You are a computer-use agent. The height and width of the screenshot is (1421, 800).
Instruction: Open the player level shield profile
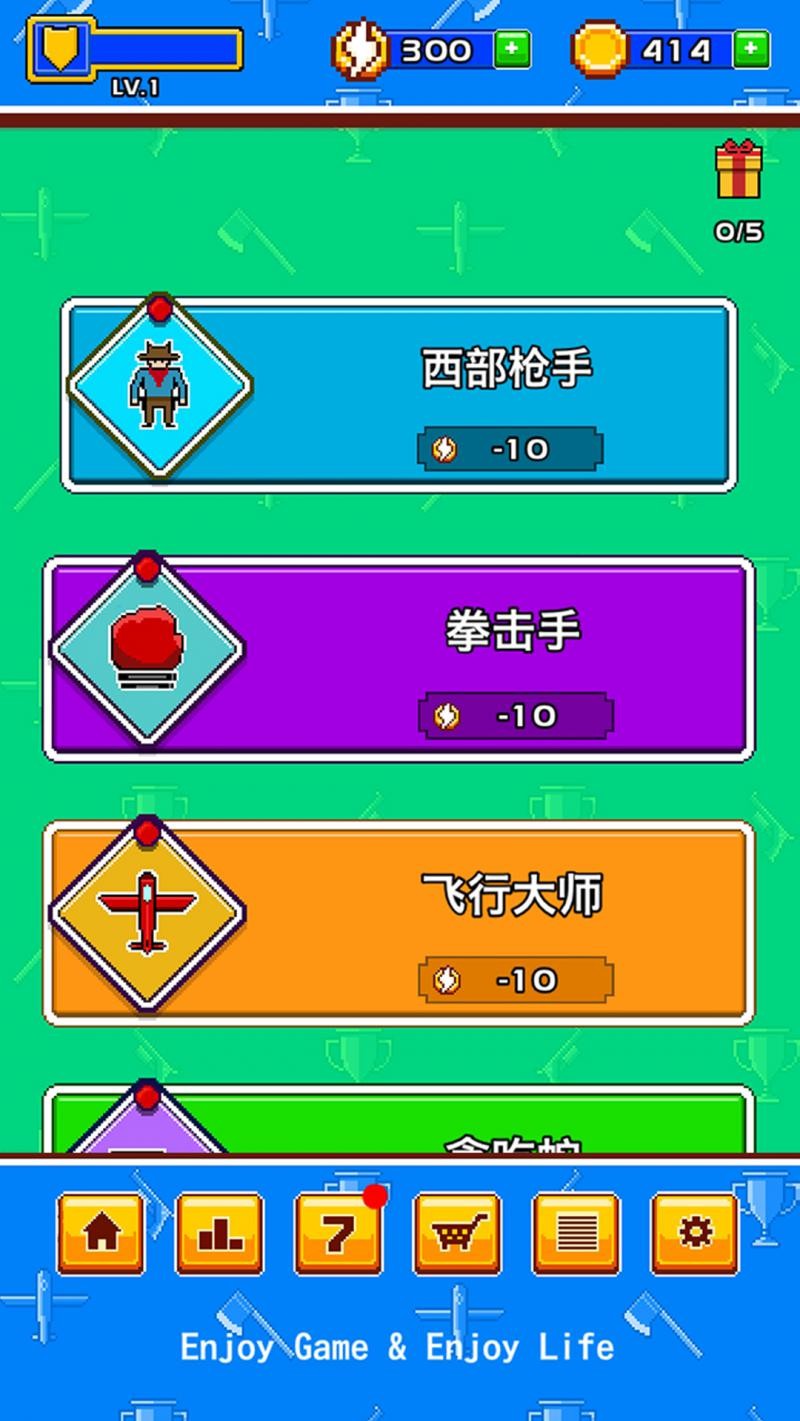click(62, 49)
